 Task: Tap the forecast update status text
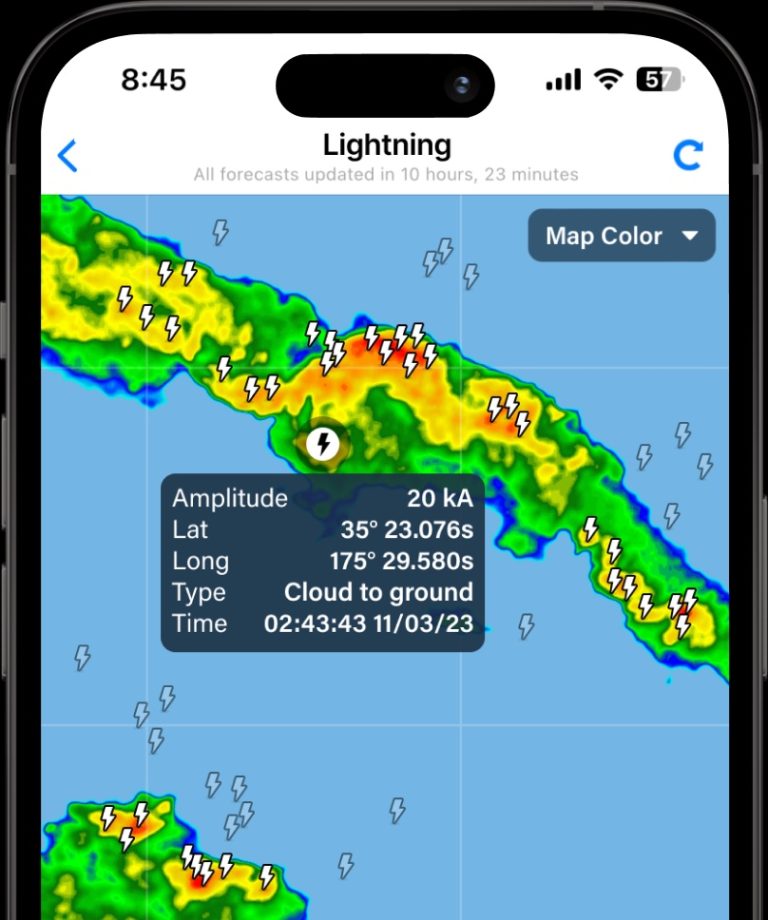point(386,174)
